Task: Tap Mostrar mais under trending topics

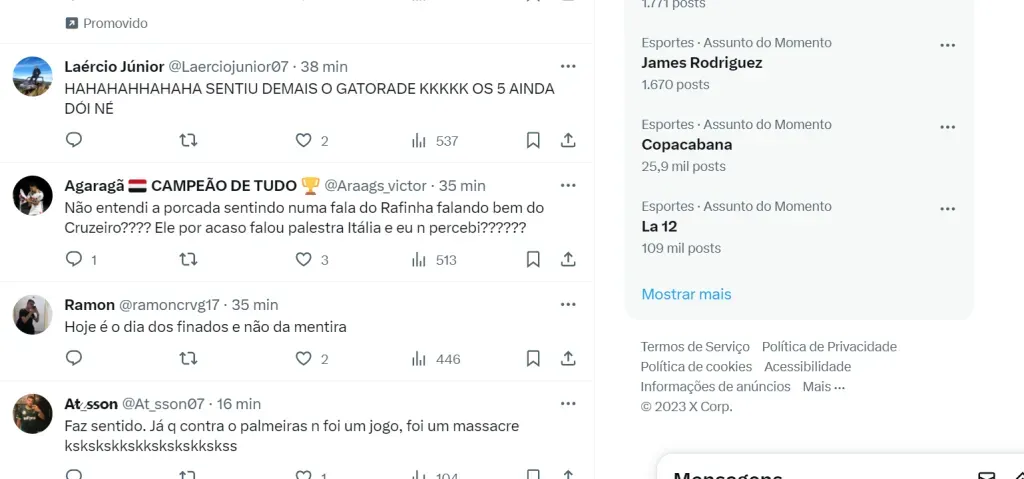Action: tap(686, 294)
